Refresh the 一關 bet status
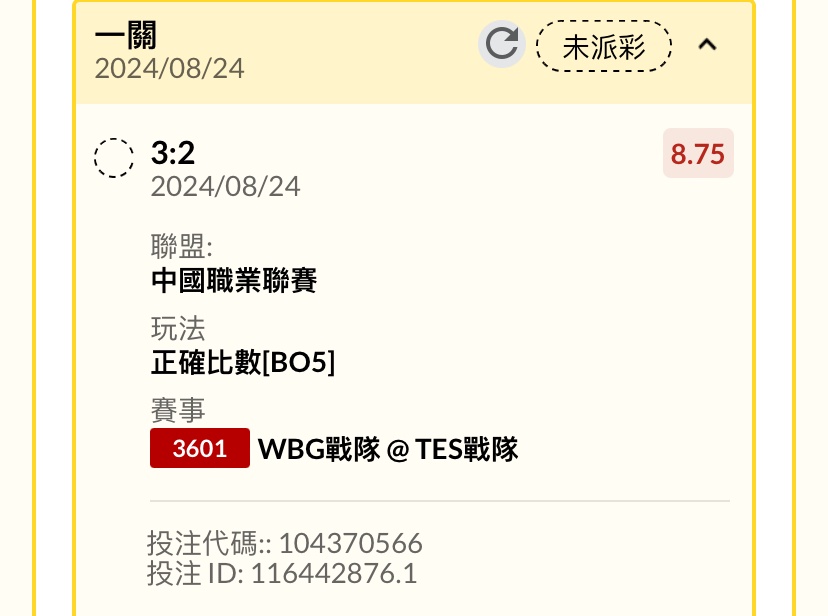Screen dimensions: 828x616 coord(501,45)
